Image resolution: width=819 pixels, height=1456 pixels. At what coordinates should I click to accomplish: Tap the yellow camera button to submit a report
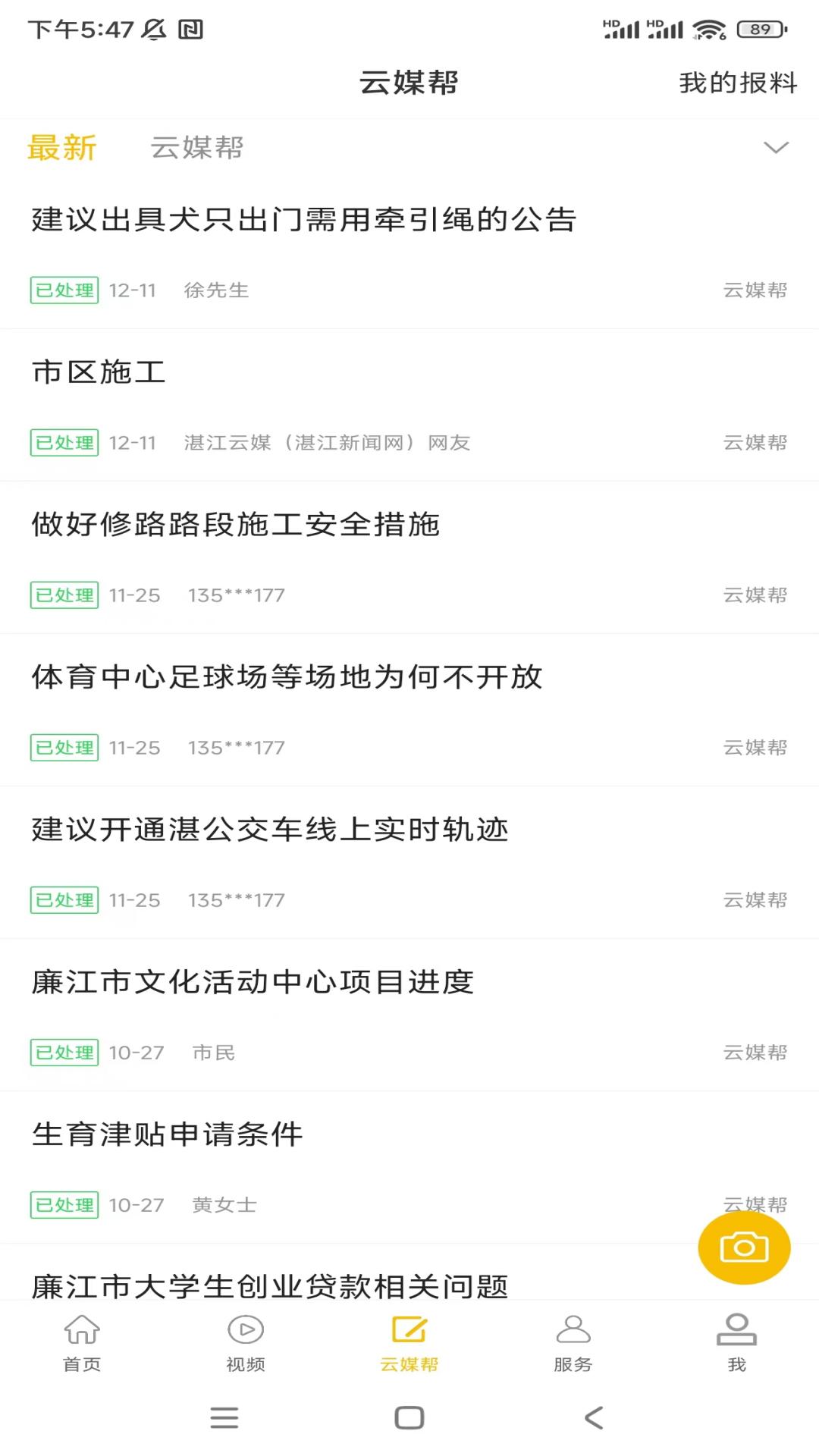(744, 1247)
